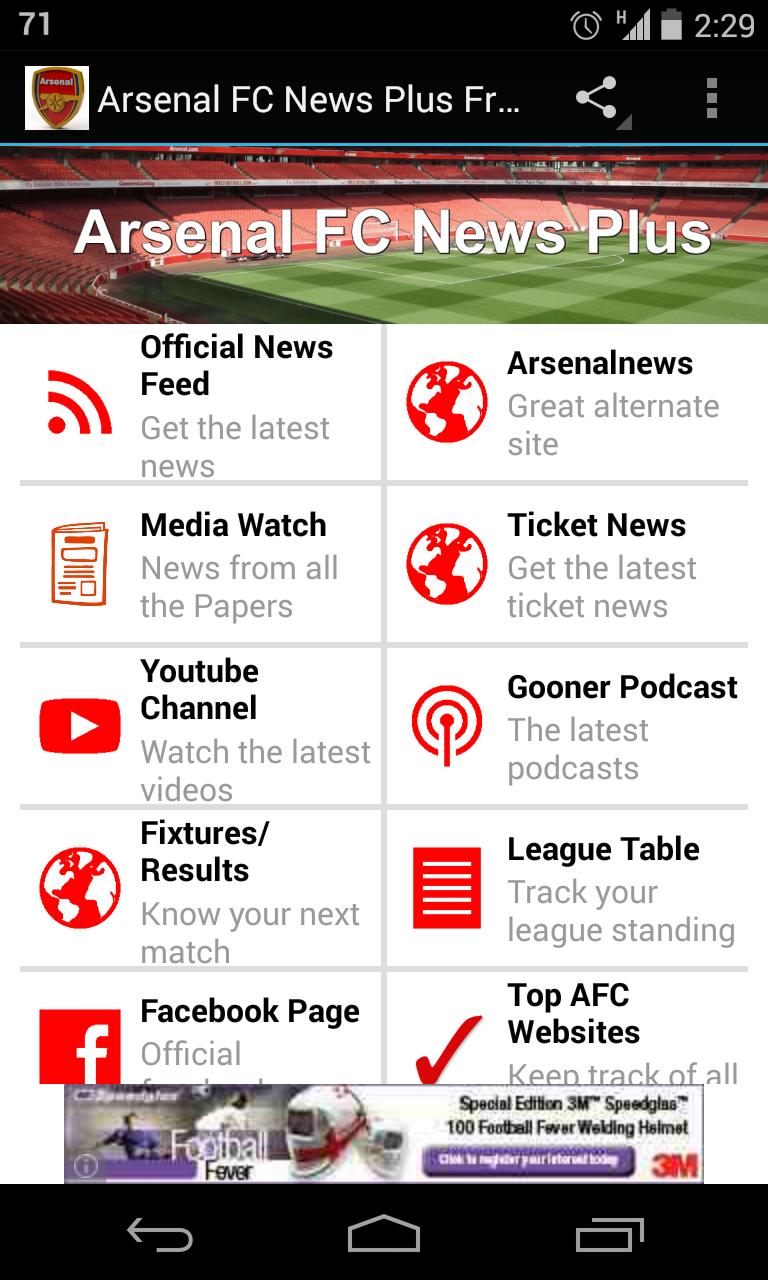The width and height of the screenshot is (768, 1280).
Task: Open the Share action in the toolbar
Action: [x=597, y=98]
